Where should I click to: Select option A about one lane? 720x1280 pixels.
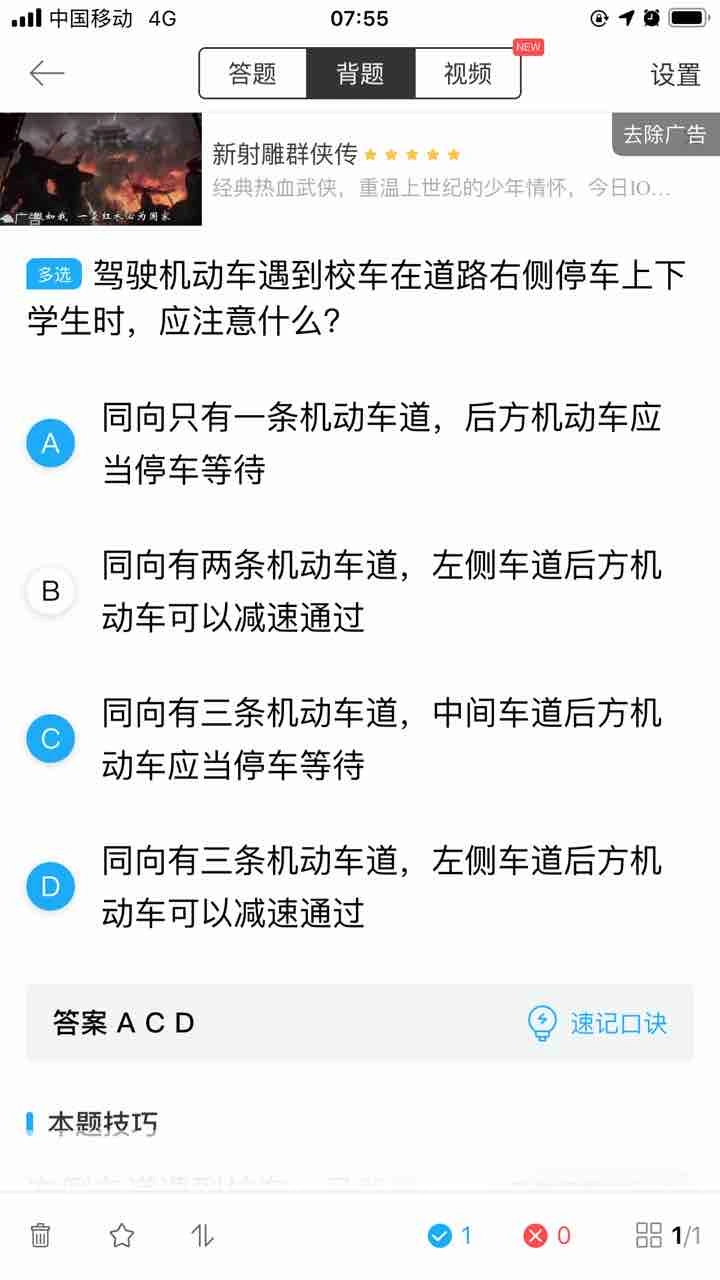pyautogui.click(x=360, y=444)
